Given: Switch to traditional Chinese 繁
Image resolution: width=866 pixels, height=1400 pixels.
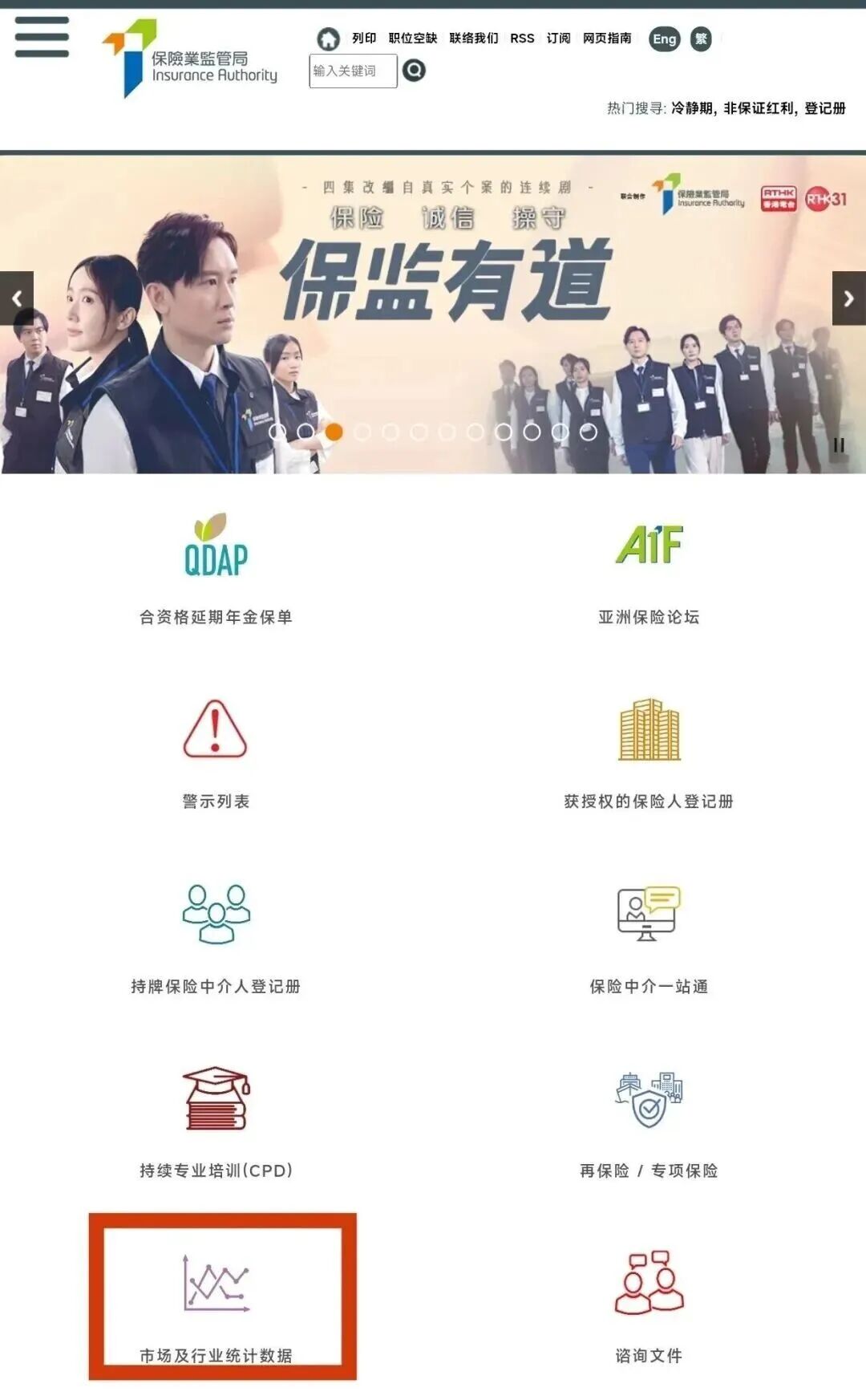Looking at the screenshot, I should [701, 39].
